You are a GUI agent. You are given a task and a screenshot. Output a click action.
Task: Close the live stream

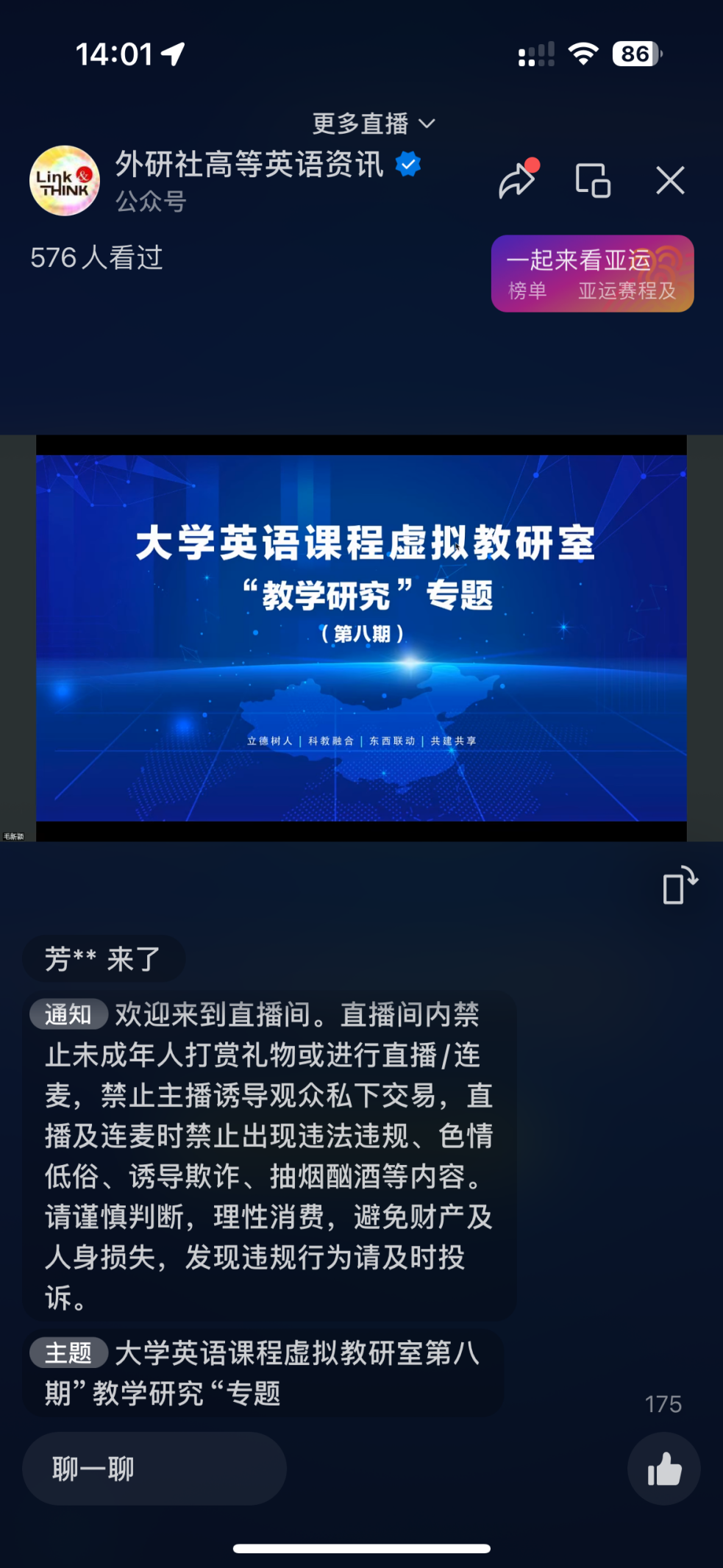[670, 180]
